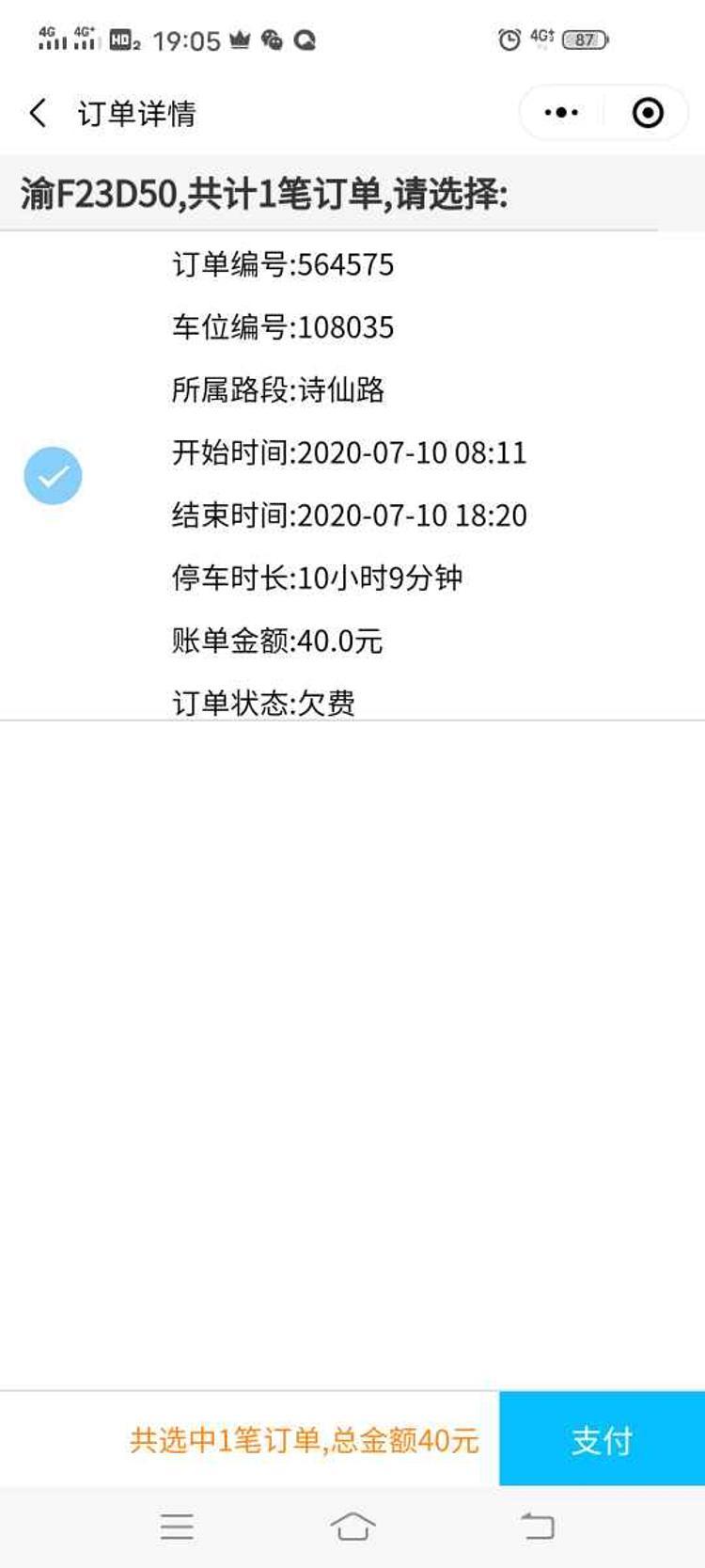Viewport: 705px width, 1568px height.
Task: Open the mini program three-dot menu
Action: 561,113
